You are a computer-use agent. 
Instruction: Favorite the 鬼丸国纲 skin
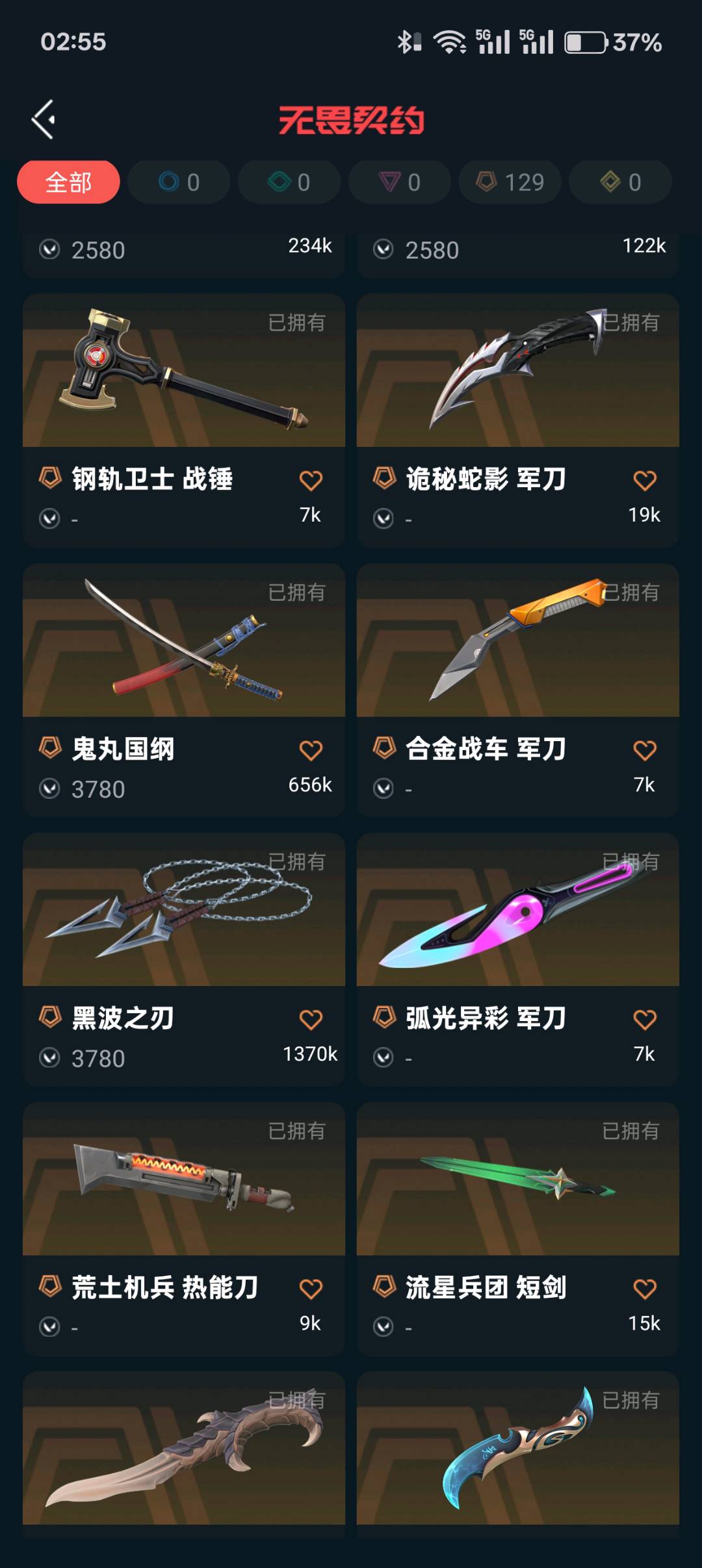(x=311, y=750)
